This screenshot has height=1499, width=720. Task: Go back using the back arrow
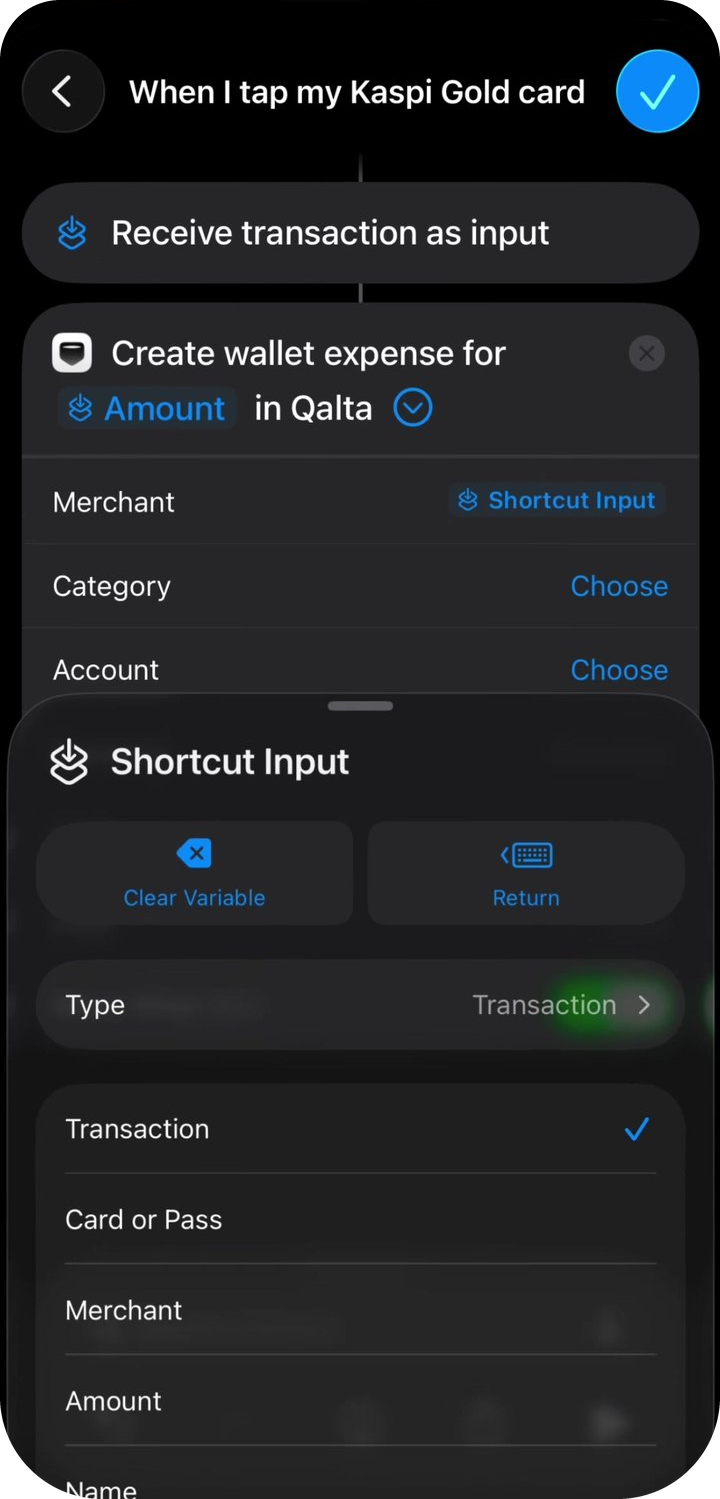[63, 92]
